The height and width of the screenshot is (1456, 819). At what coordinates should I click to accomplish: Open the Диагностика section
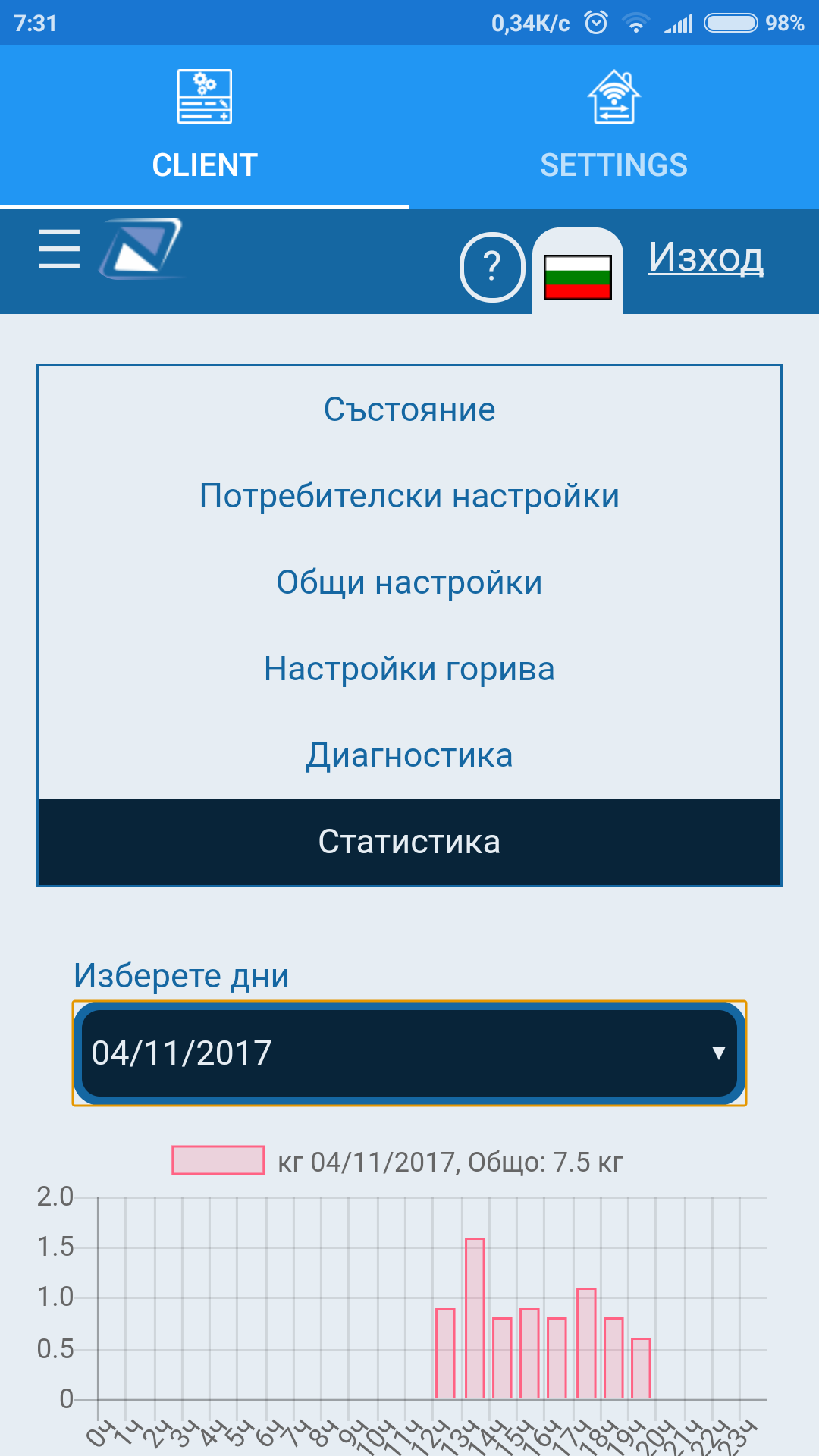[409, 755]
